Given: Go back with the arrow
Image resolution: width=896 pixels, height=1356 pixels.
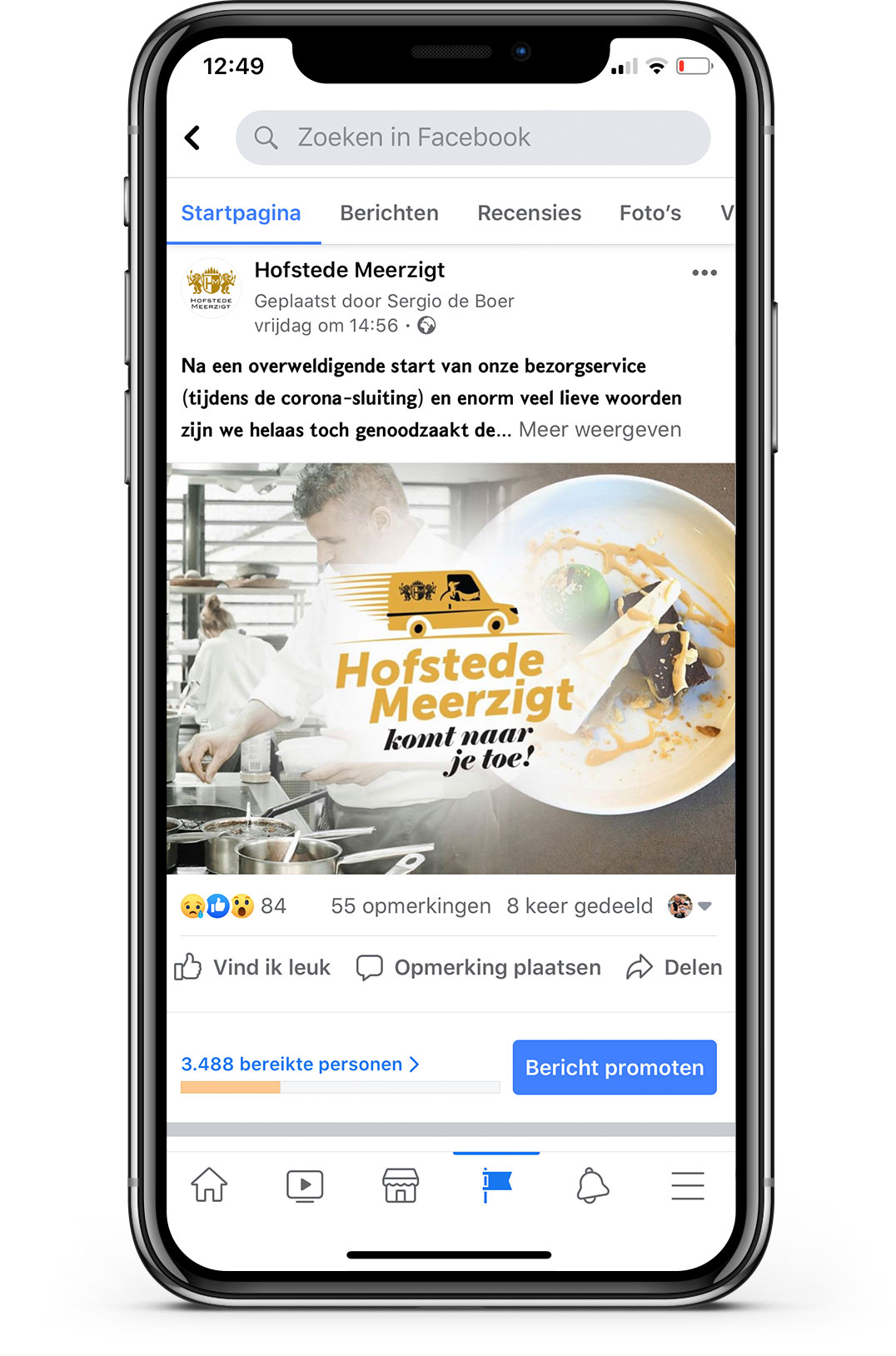Looking at the screenshot, I should [x=192, y=137].
